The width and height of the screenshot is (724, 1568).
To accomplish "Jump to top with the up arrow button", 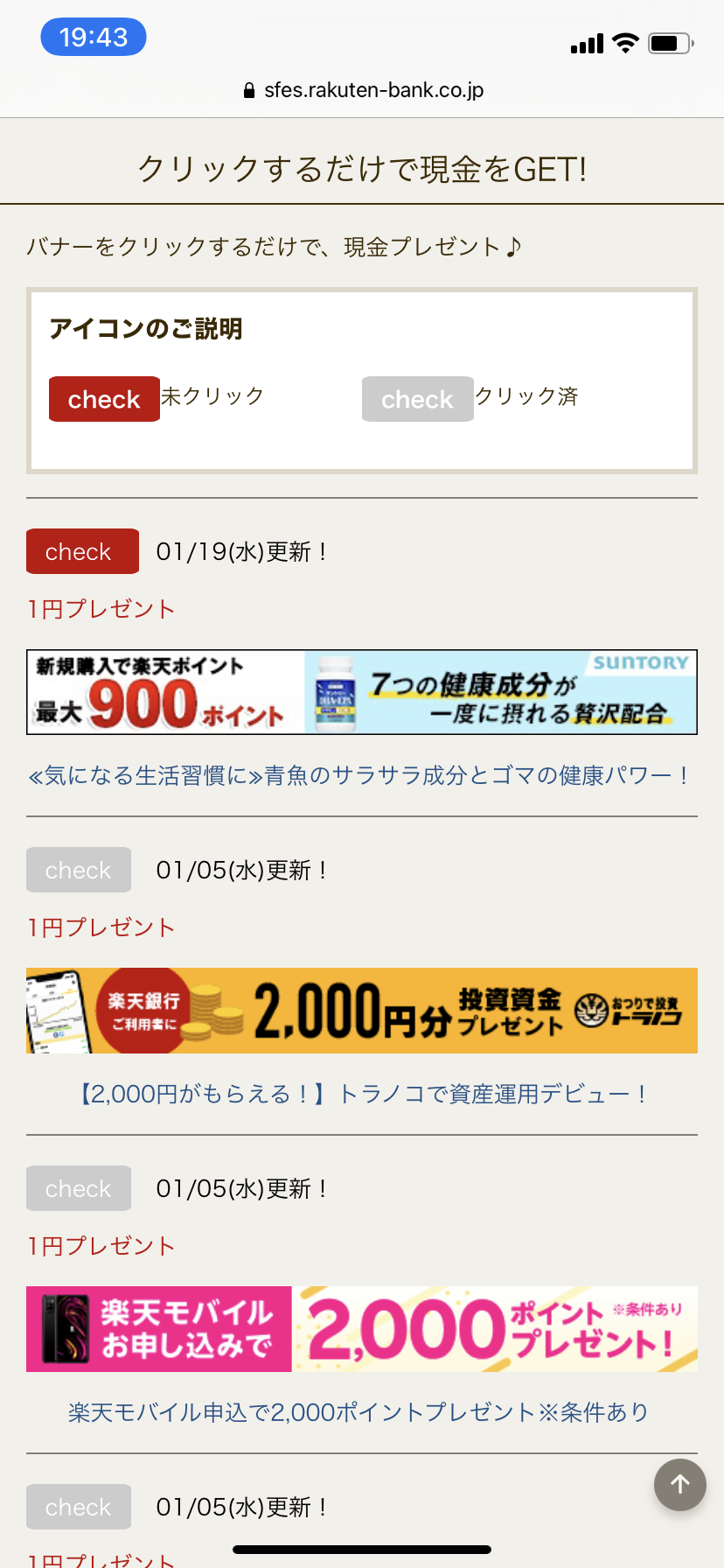I will tap(679, 1484).
